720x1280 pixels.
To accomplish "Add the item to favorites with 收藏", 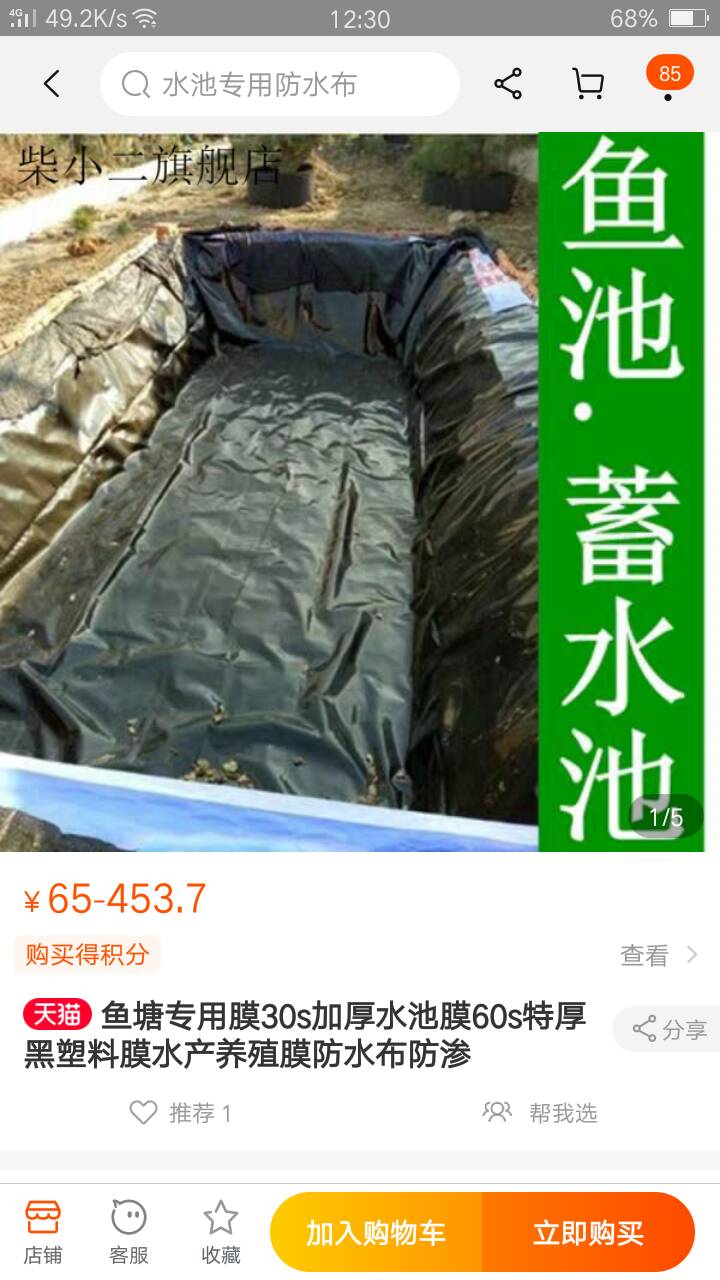I will (220, 1232).
